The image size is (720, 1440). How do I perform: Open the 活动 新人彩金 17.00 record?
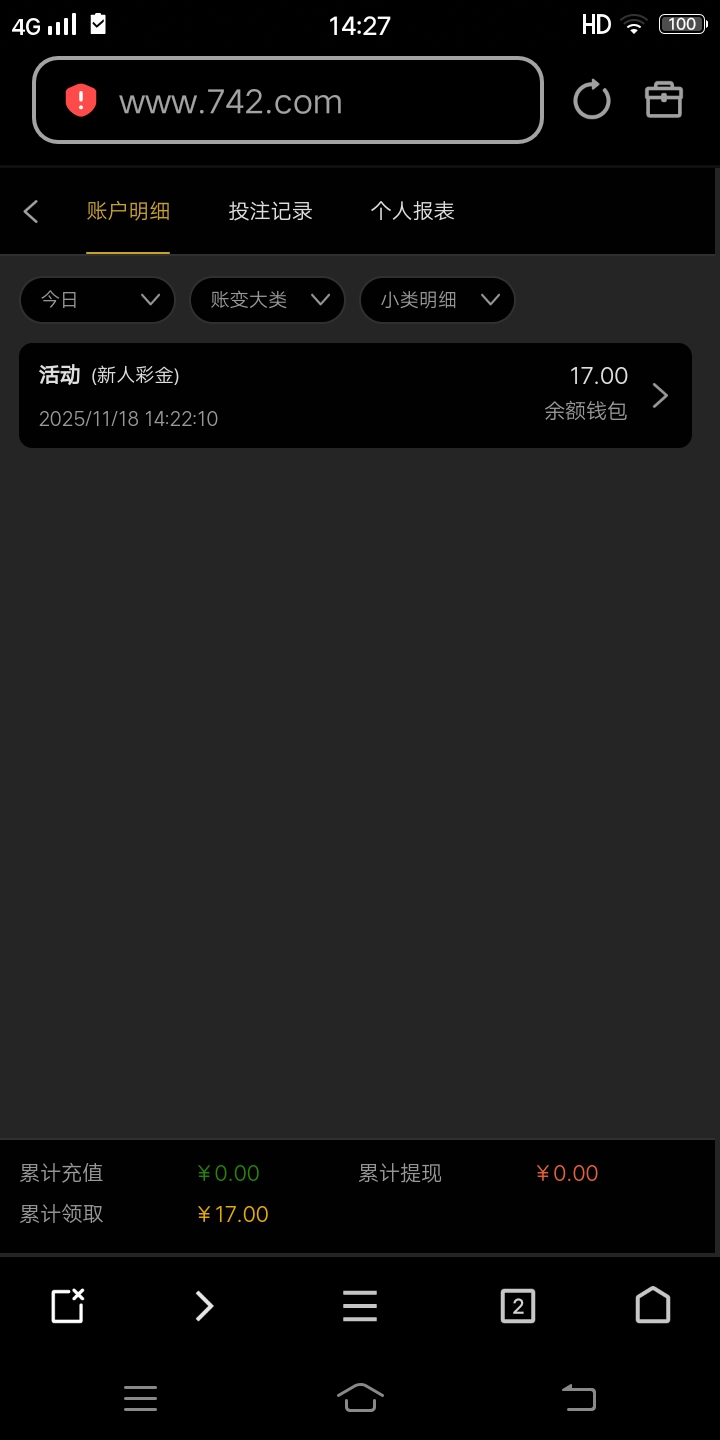(x=355, y=396)
